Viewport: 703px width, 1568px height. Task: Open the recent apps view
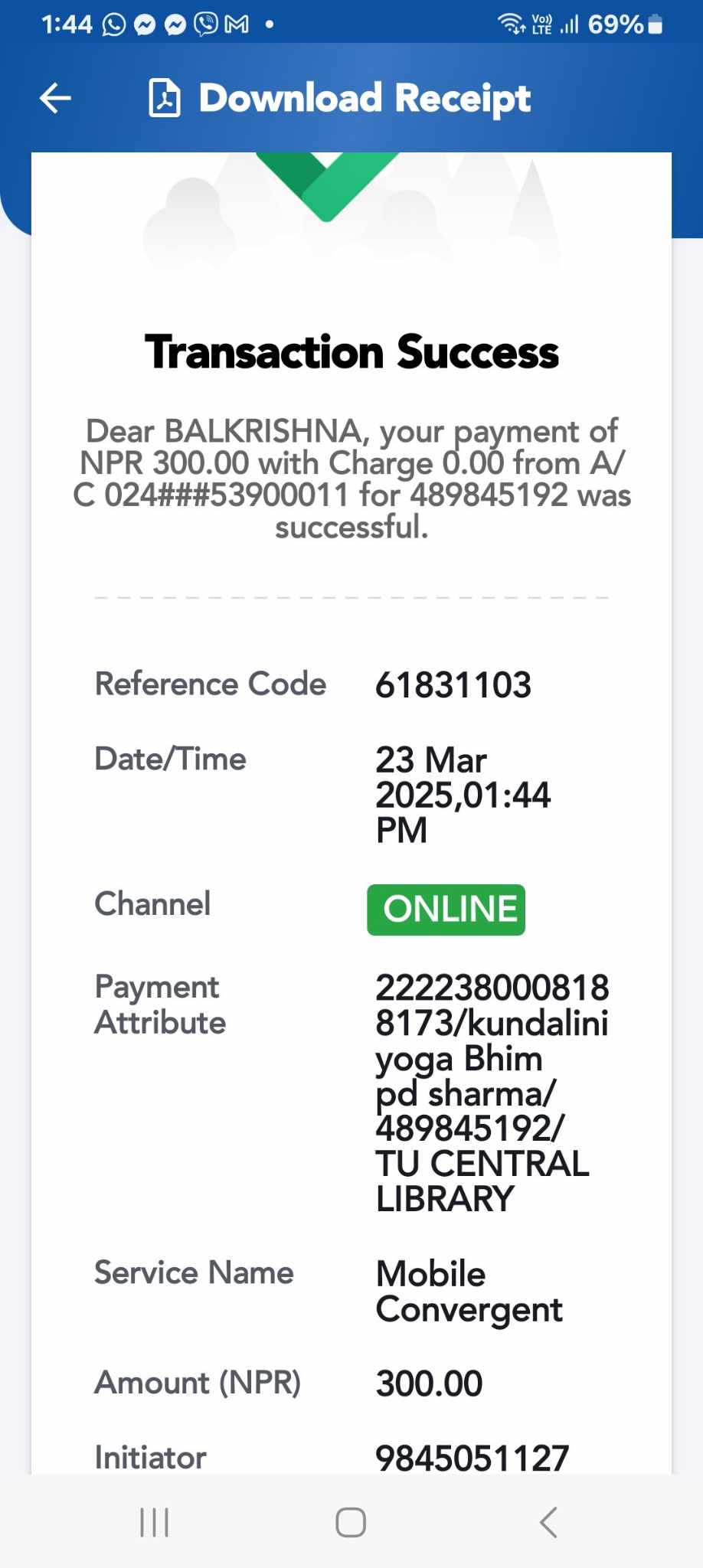point(154,1522)
